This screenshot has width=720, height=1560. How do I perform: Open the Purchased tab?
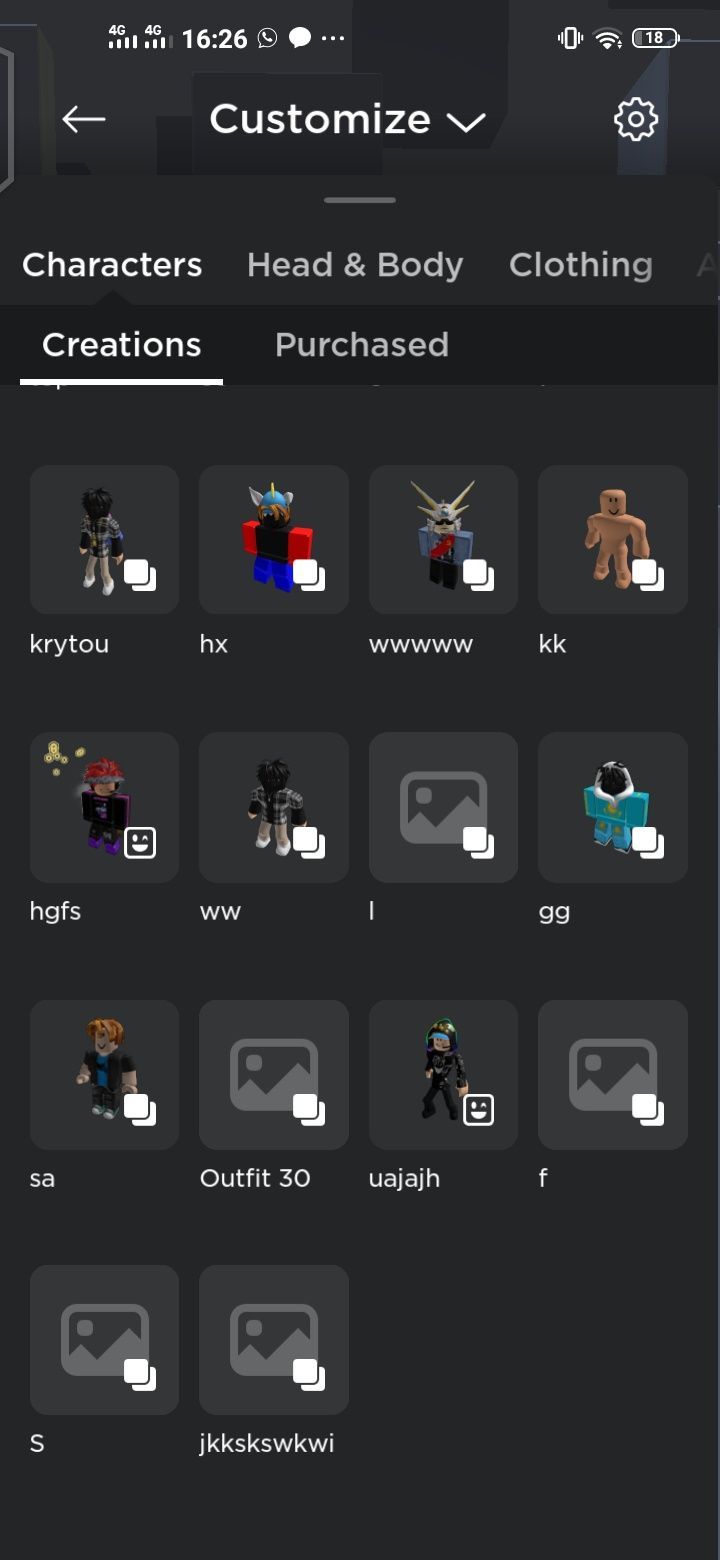(361, 345)
